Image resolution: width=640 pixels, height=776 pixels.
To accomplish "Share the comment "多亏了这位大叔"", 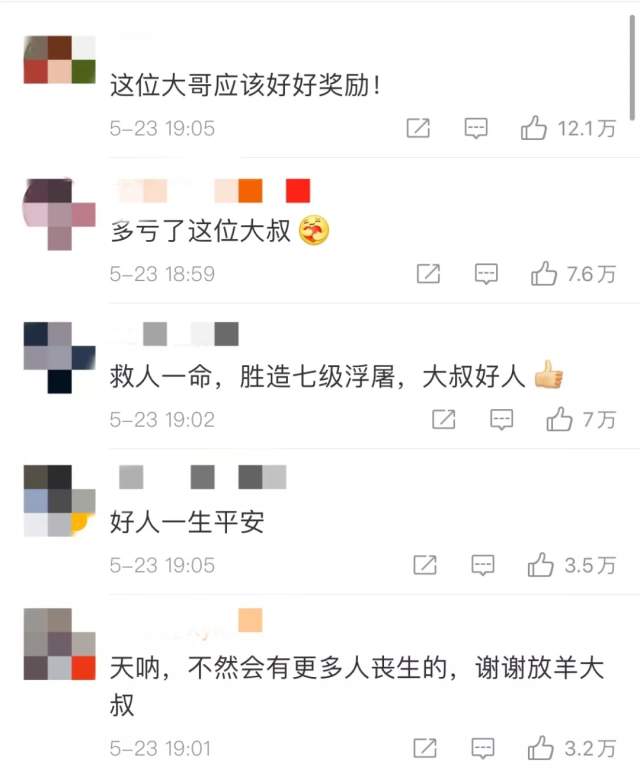I will (428, 273).
